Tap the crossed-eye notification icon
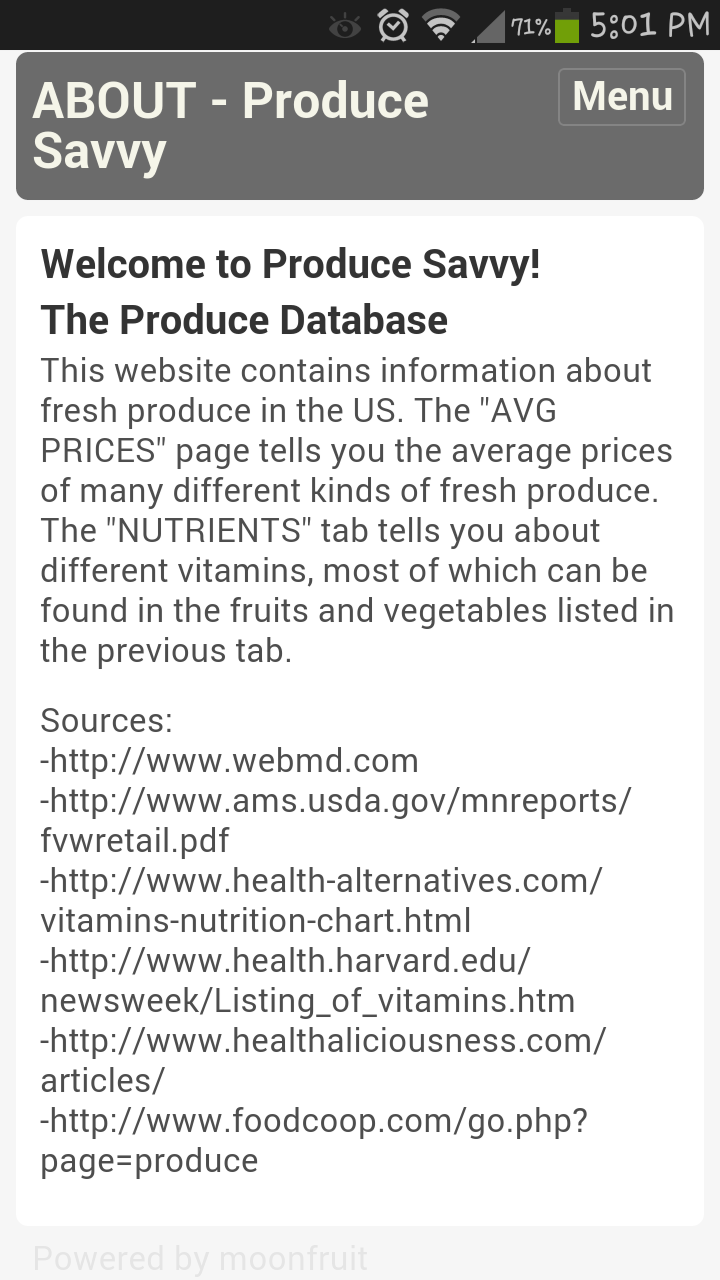720x1280 pixels. click(x=344, y=26)
